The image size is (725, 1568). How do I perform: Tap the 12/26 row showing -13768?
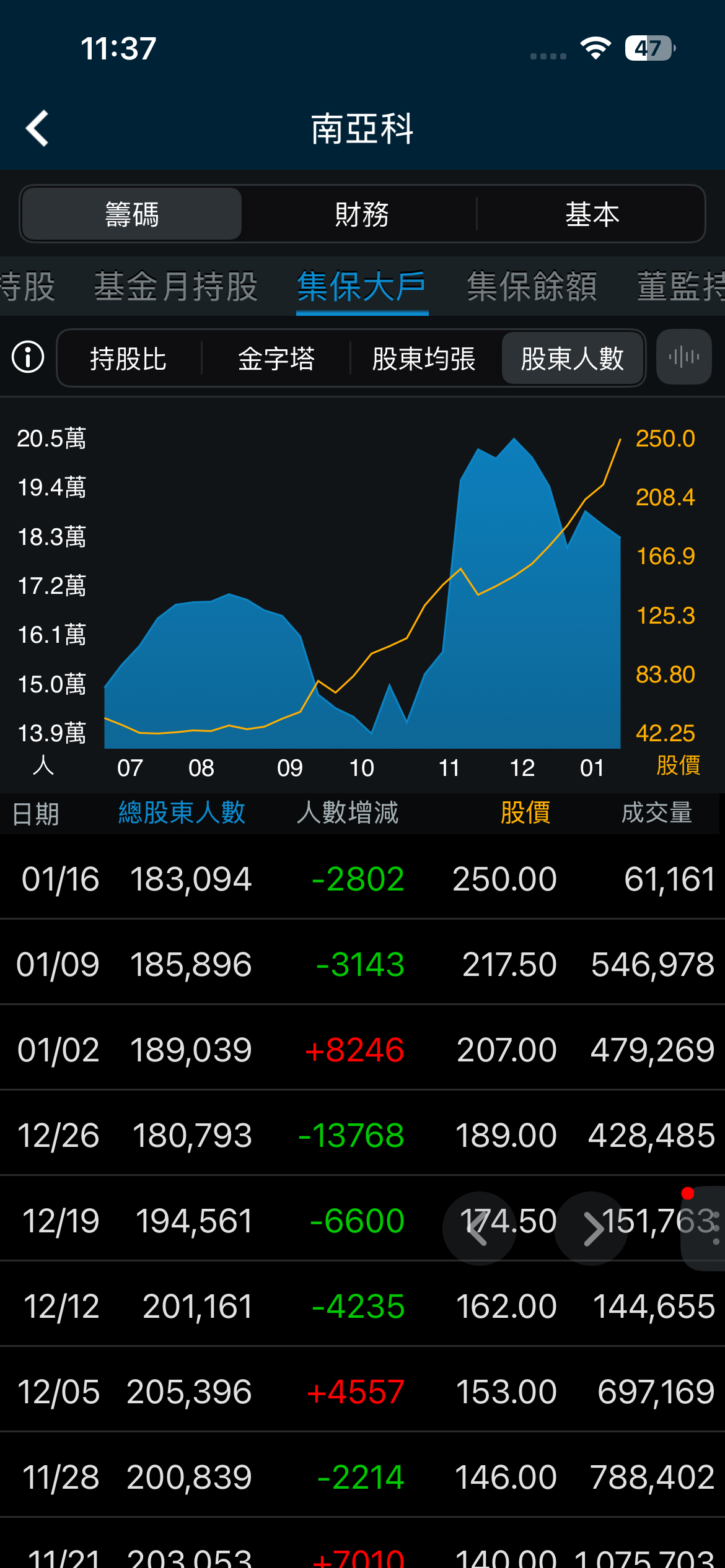pyautogui.click(x=362, y=1135)
